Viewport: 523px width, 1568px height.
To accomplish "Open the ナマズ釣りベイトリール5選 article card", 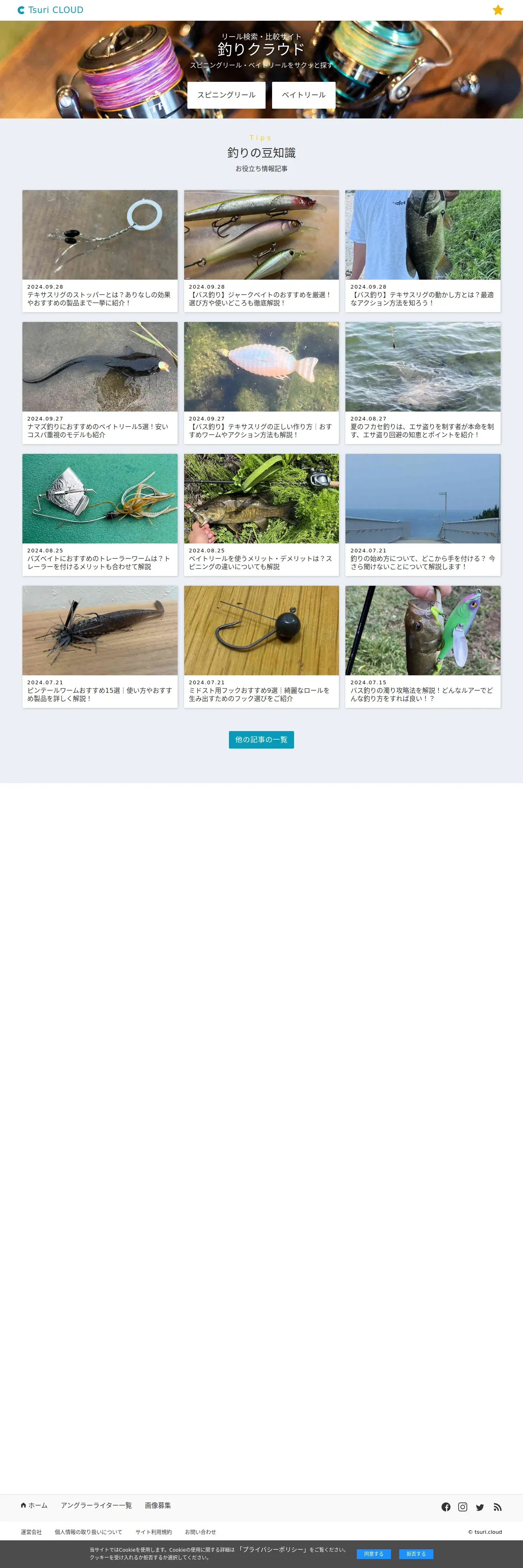I will (x=100, y=382).
